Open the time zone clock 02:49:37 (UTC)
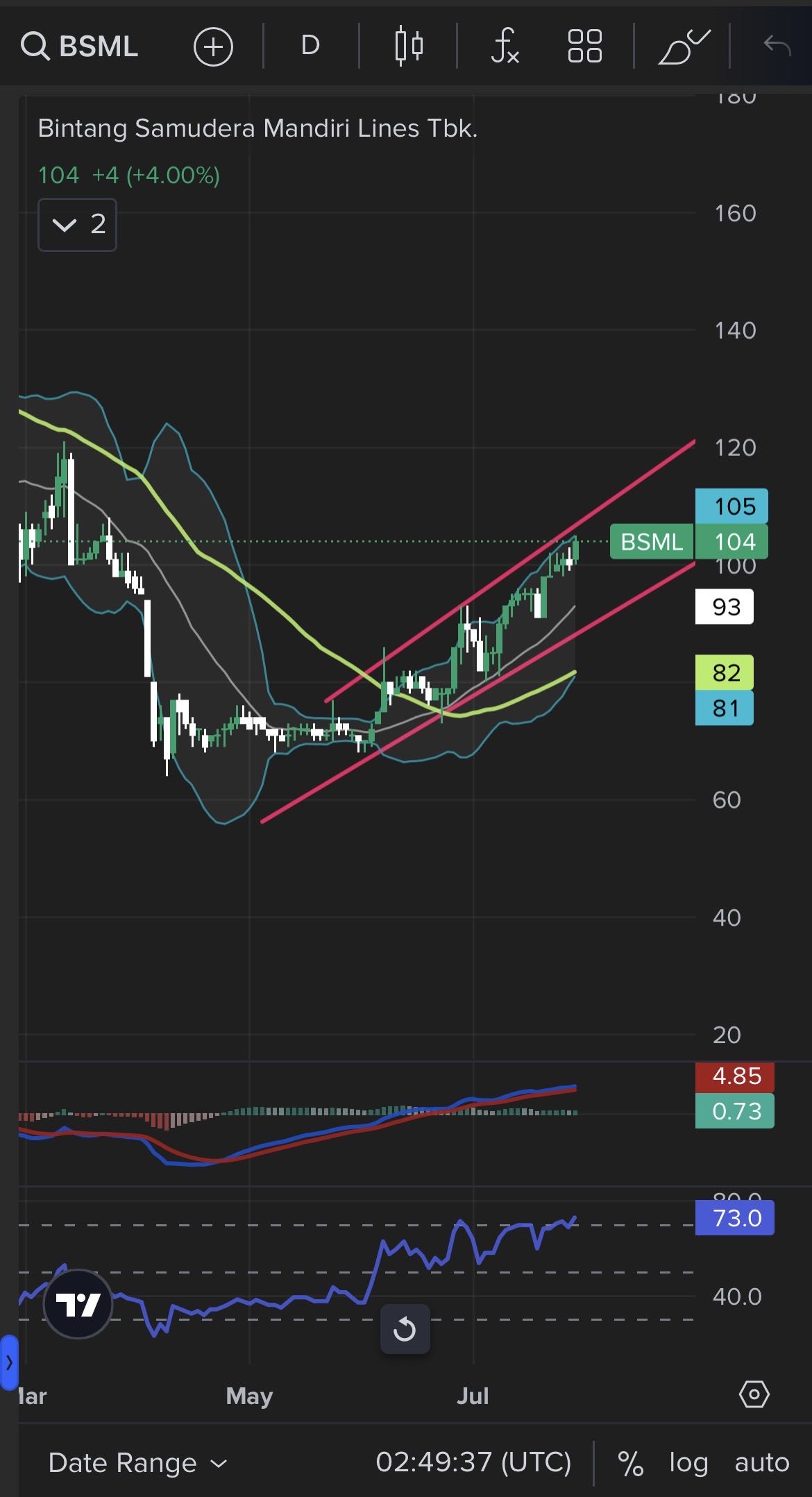 click(x=473, y=1462)
